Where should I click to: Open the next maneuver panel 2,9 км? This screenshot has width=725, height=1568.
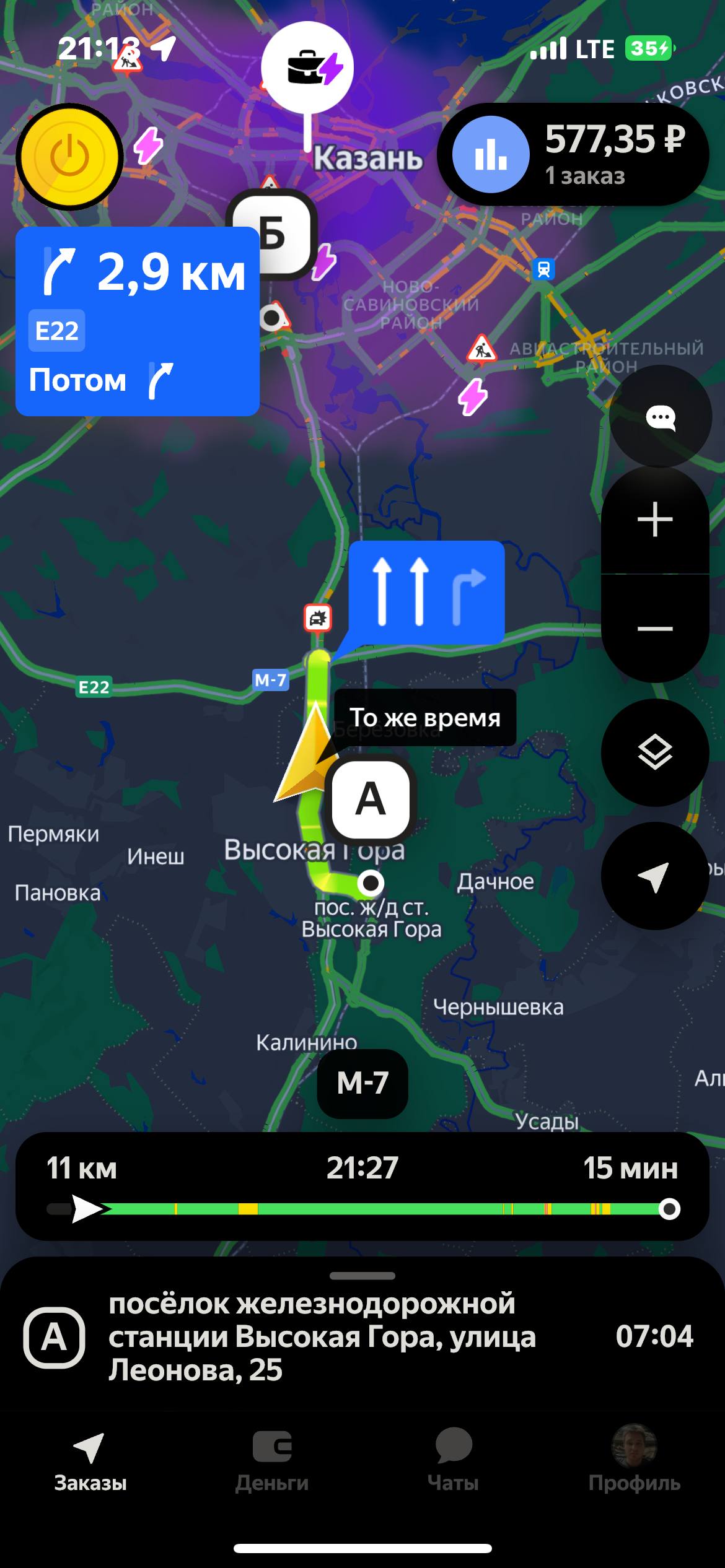coord(138,321)
